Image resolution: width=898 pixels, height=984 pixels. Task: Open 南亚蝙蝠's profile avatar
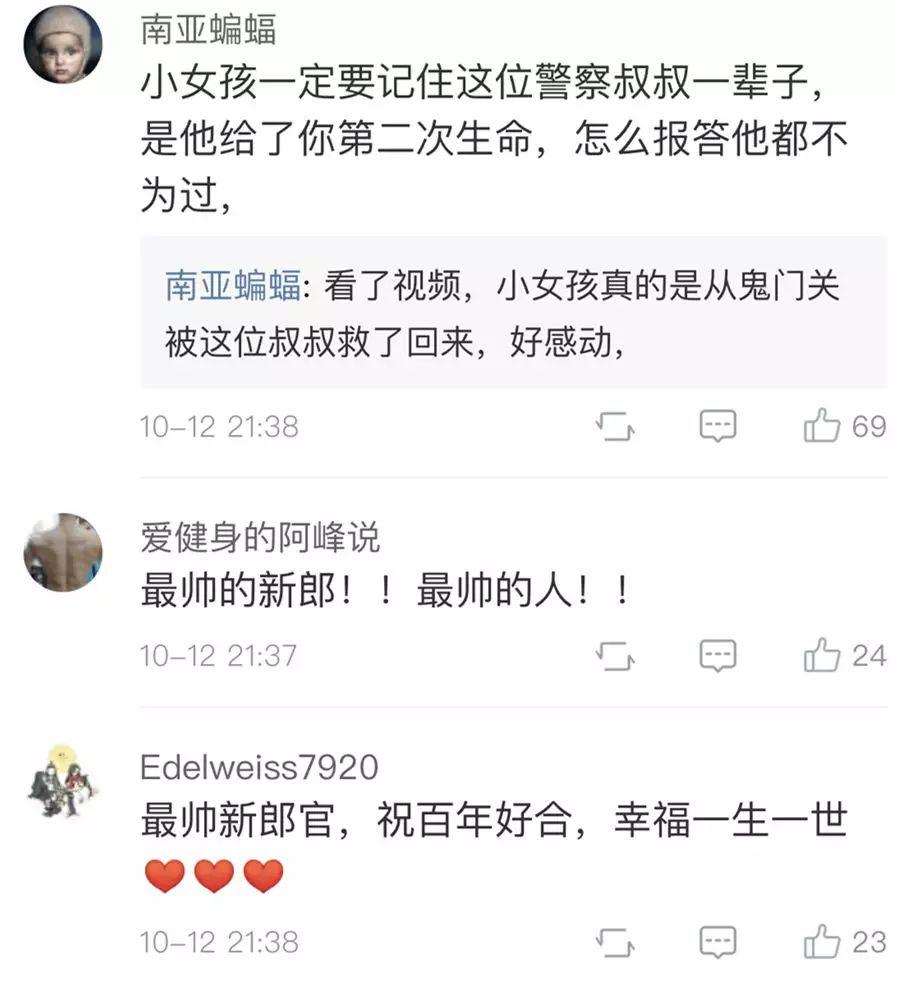[x=62, y=46]
